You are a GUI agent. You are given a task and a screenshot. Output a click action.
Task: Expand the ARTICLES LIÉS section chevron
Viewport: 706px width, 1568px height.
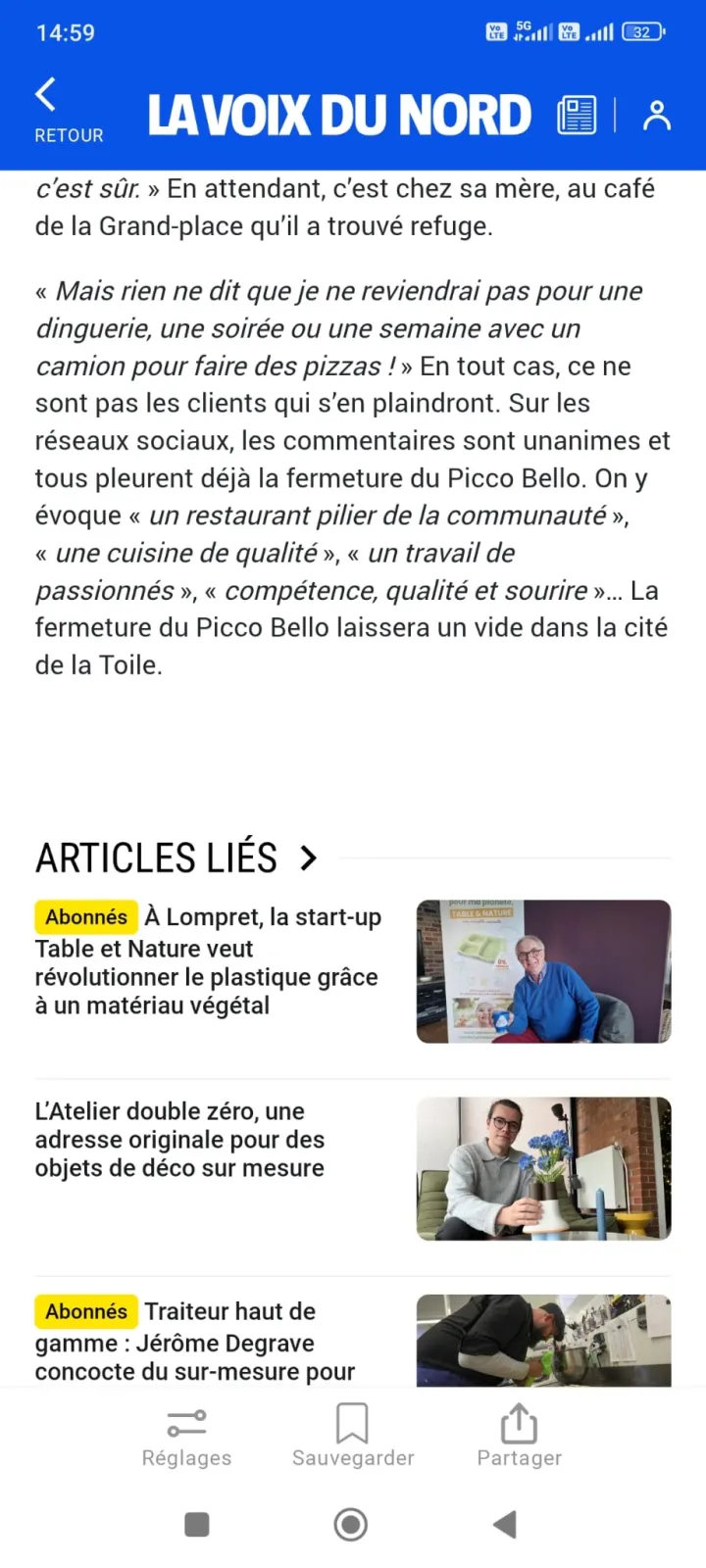309,857
